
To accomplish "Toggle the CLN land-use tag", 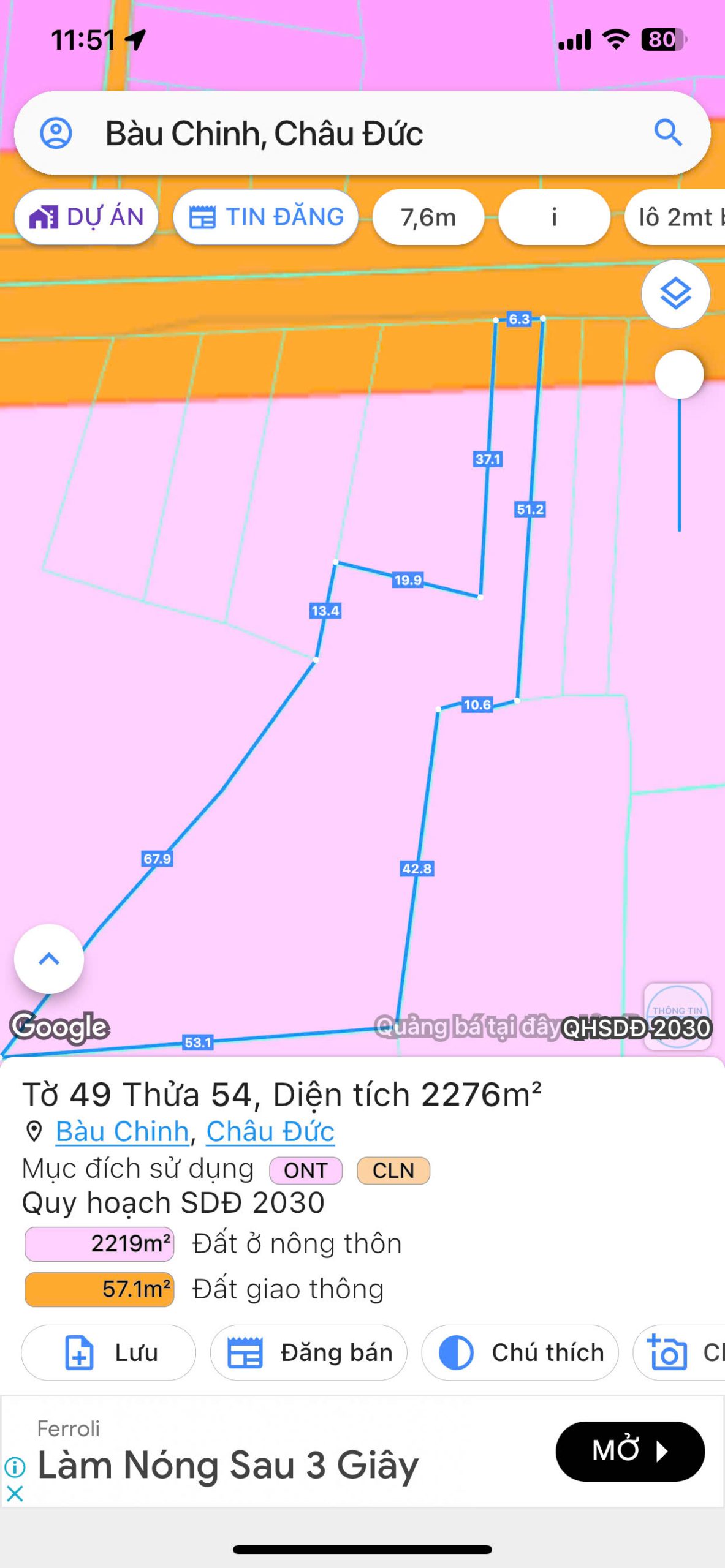I will coord(393,1170).
